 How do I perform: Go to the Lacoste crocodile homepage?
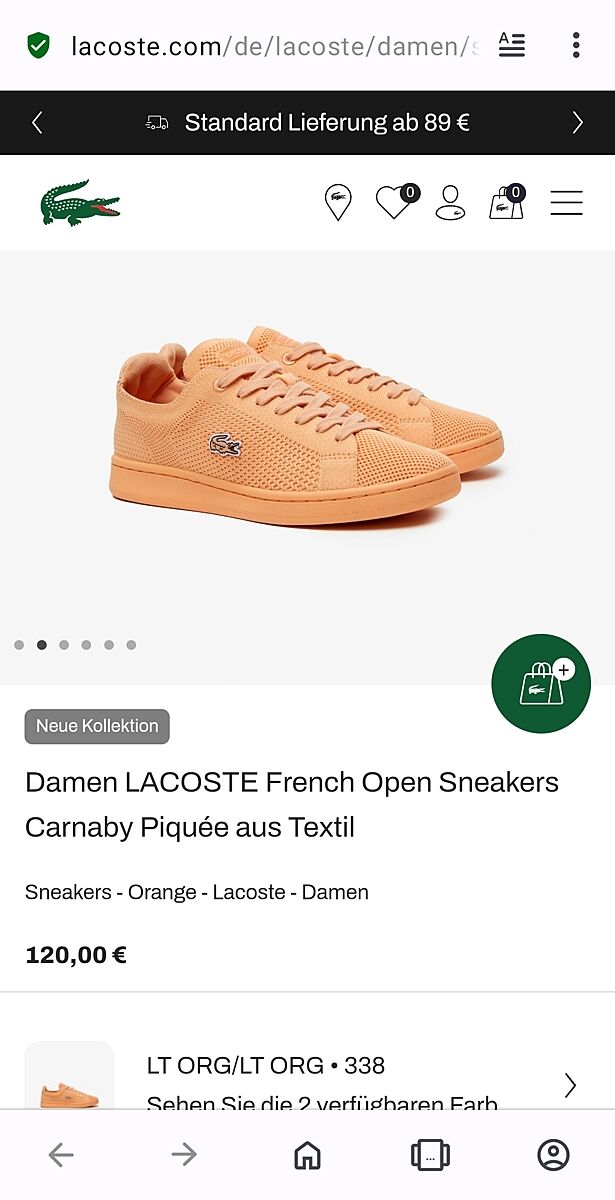[x=80, y=202]
